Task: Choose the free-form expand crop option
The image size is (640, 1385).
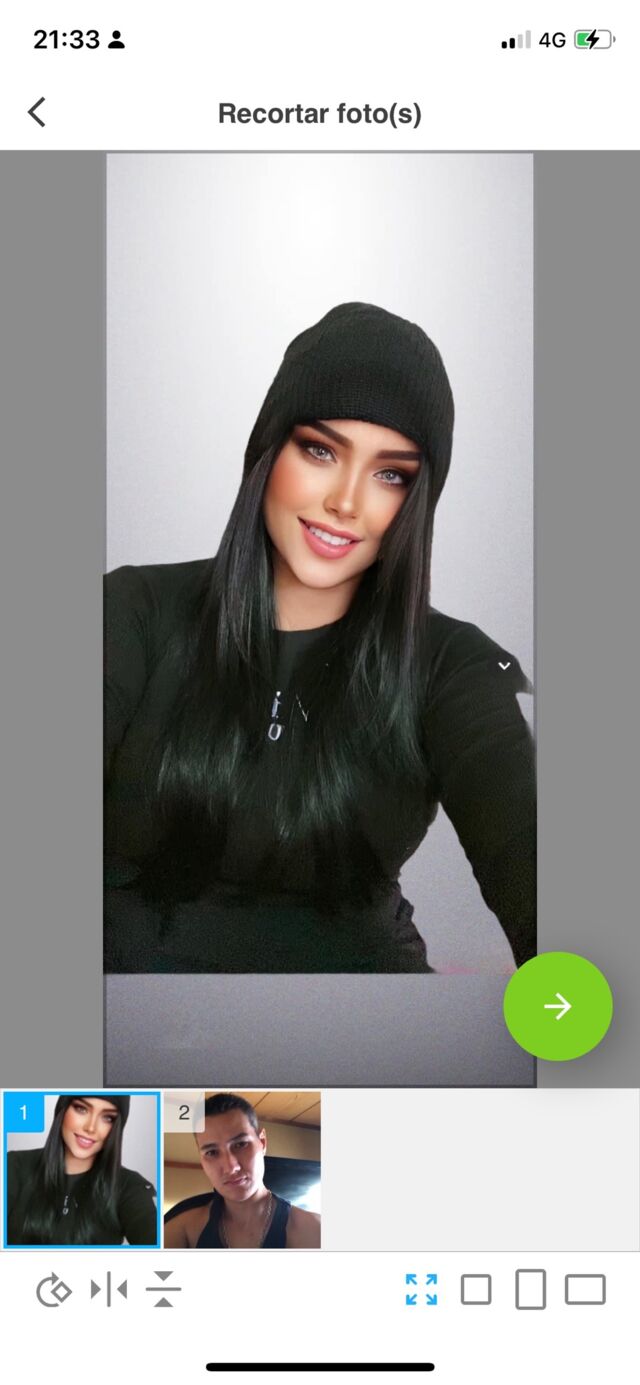Action: pos(421,1290)
